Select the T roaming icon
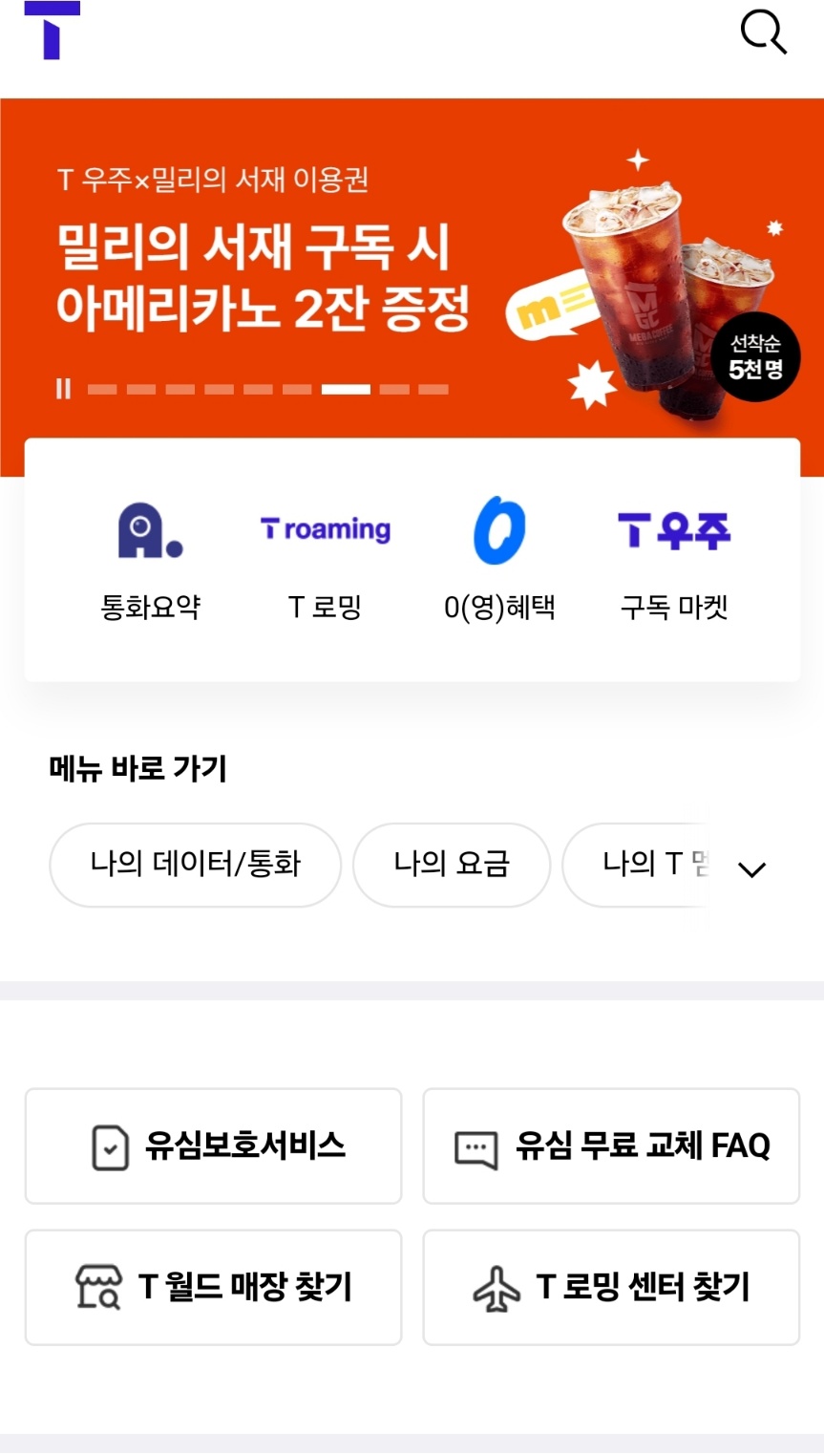Screen dimensions: 824x1456 point(324,530)
